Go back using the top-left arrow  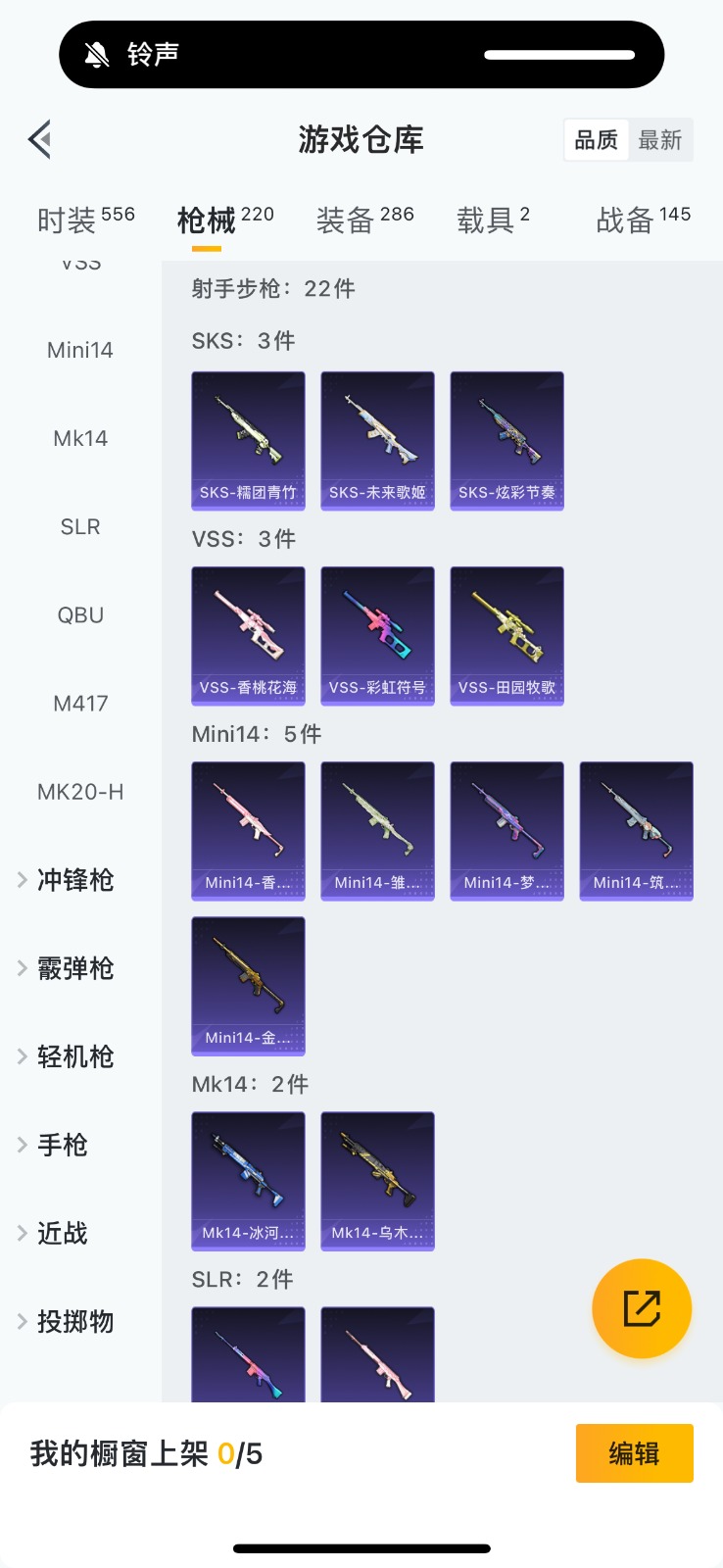40,140
